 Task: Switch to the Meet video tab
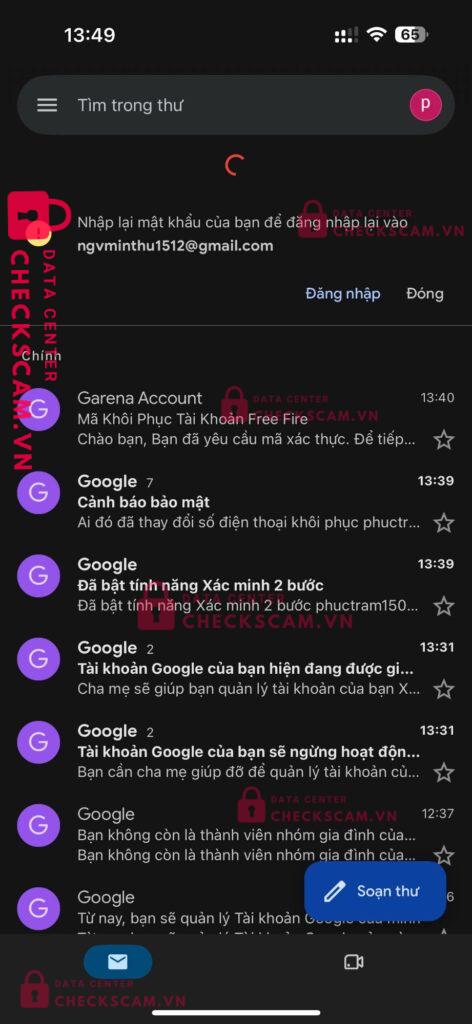(x=353, y=962)
